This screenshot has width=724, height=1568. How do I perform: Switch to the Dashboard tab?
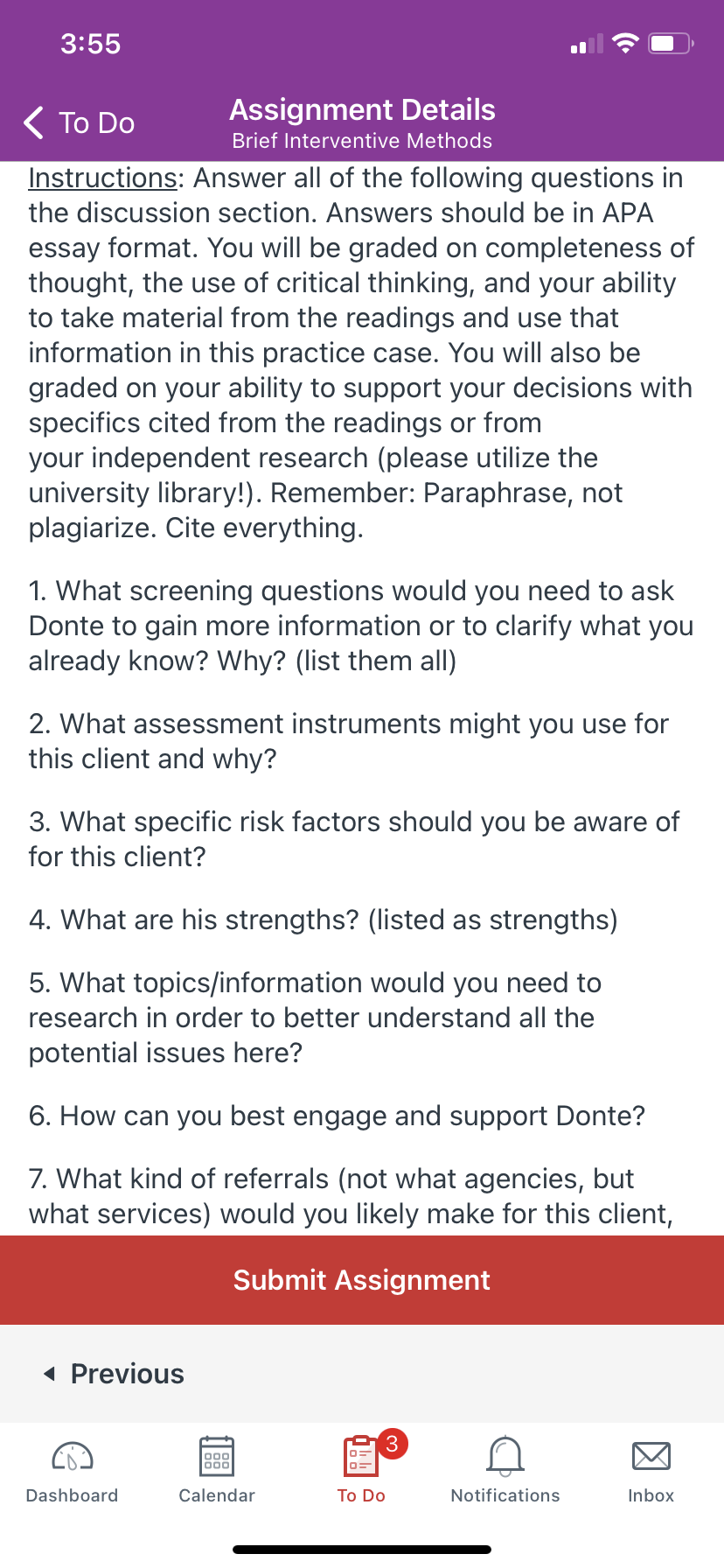pyautogui.click(x=73, y=1471)
